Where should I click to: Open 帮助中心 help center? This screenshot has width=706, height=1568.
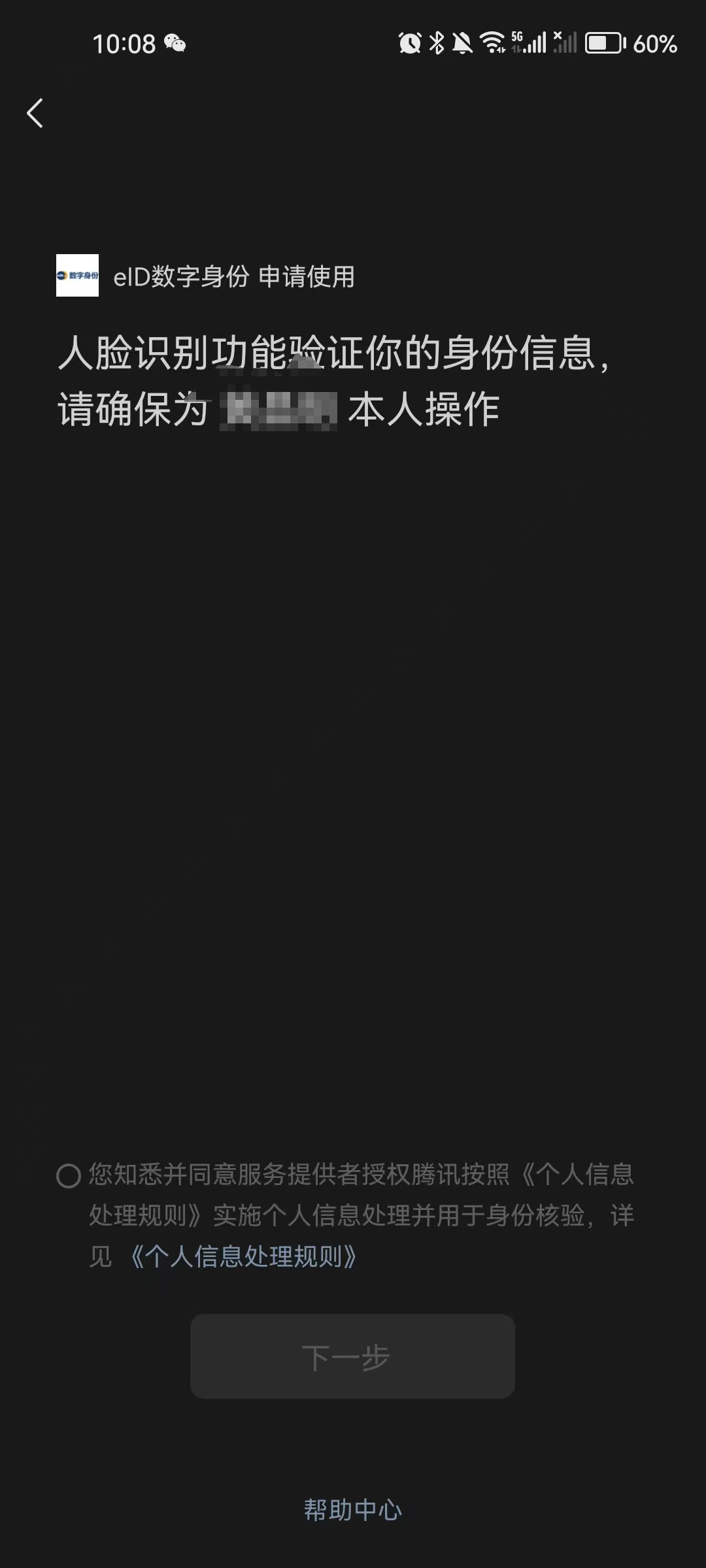pyautogui.click(x=352, y=1510)
